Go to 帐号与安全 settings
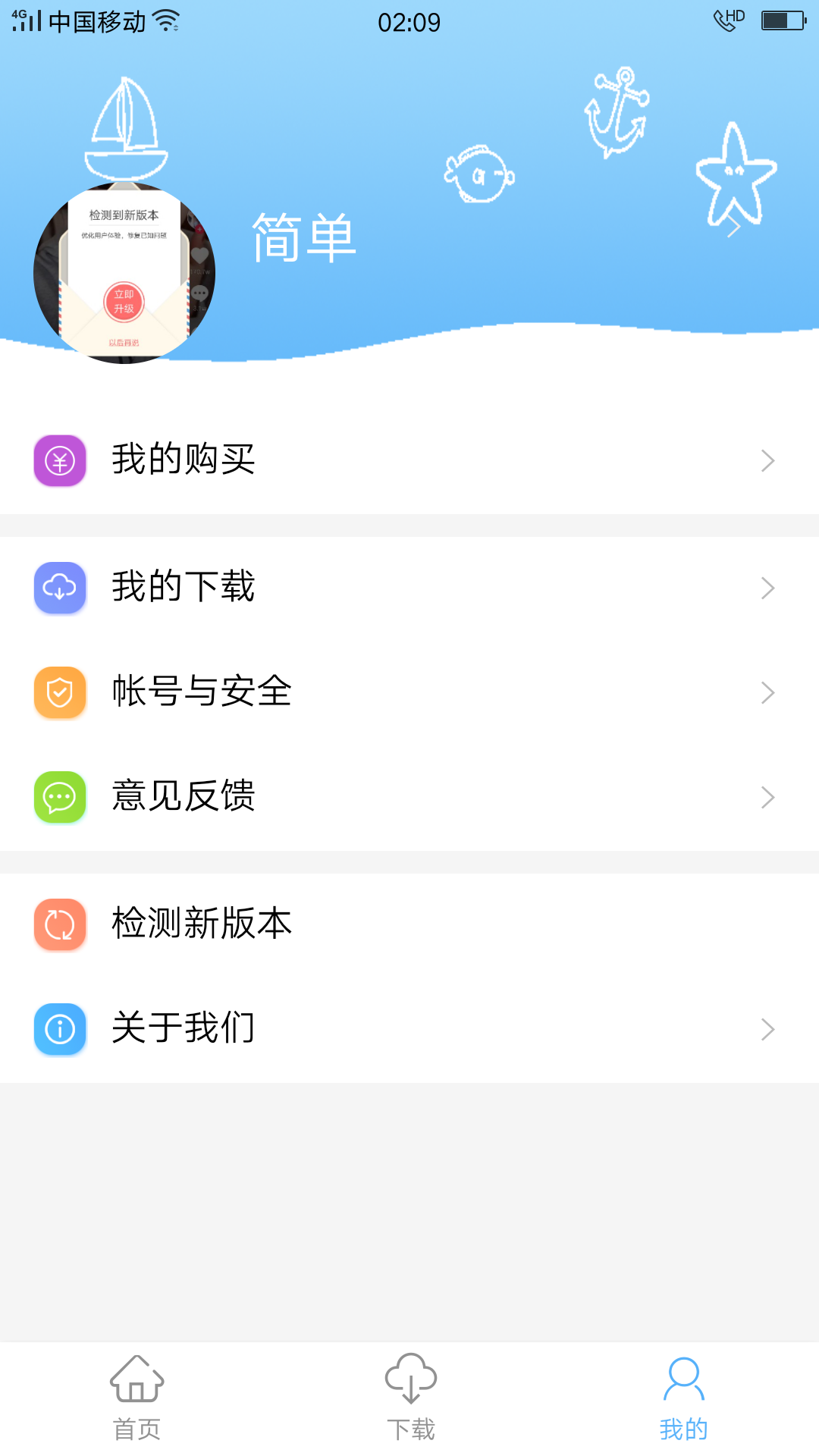The width and height of the screenshot is (819, 1456). point(409,692)
